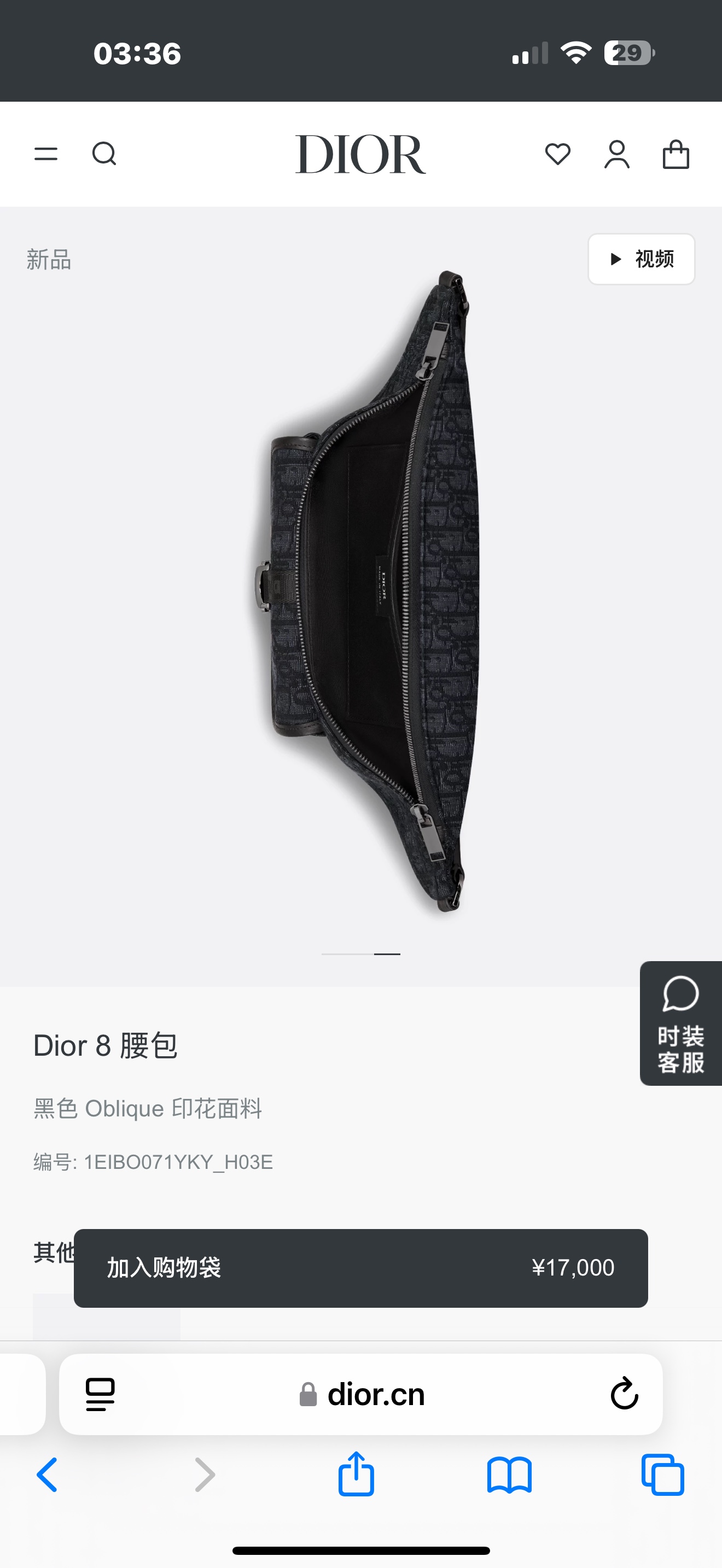Open Safari bookmarks
The height and width of the screenshot is (1568, 722).
[x=510, y=1475]
